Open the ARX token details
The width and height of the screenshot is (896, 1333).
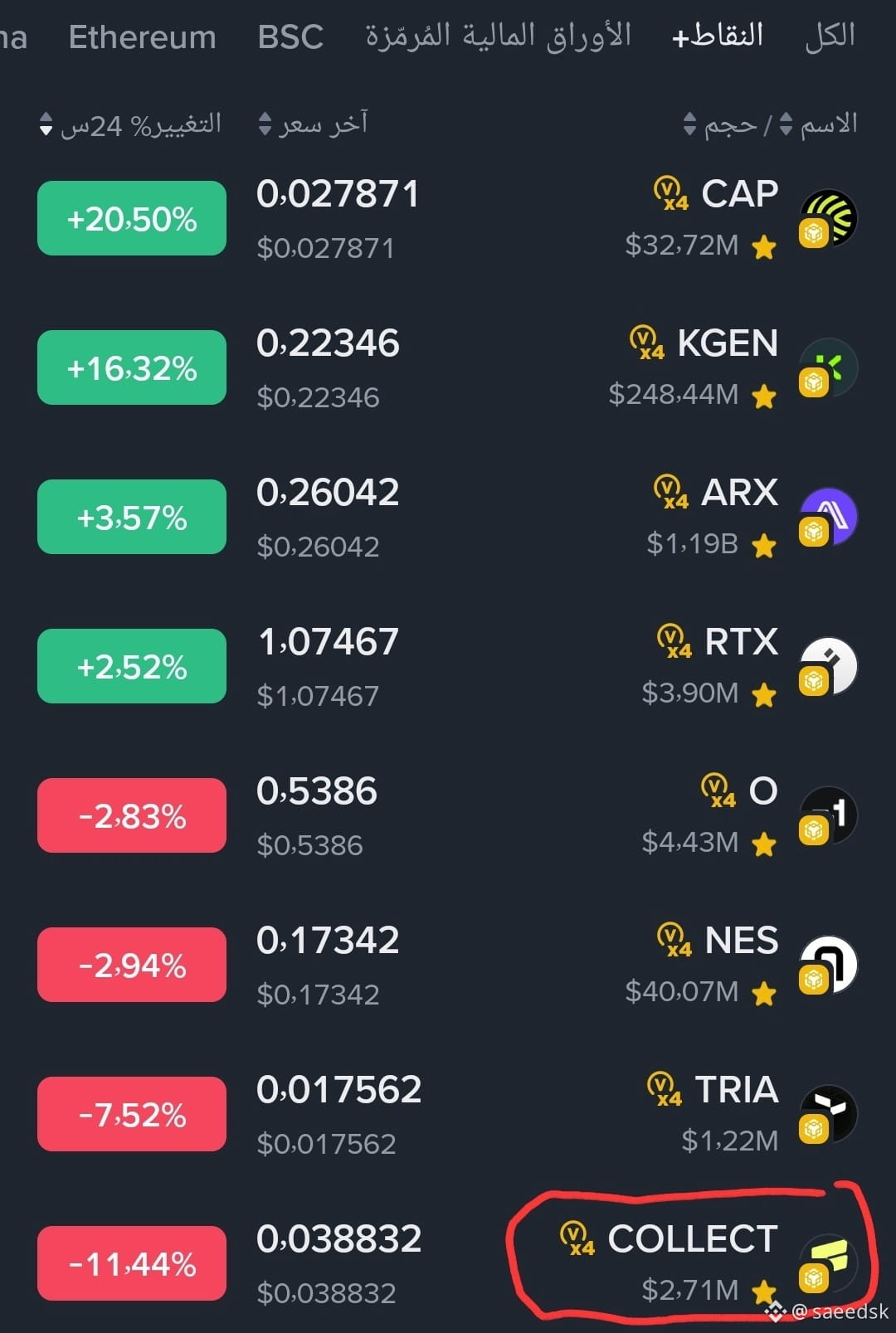[x=448, y=518]
